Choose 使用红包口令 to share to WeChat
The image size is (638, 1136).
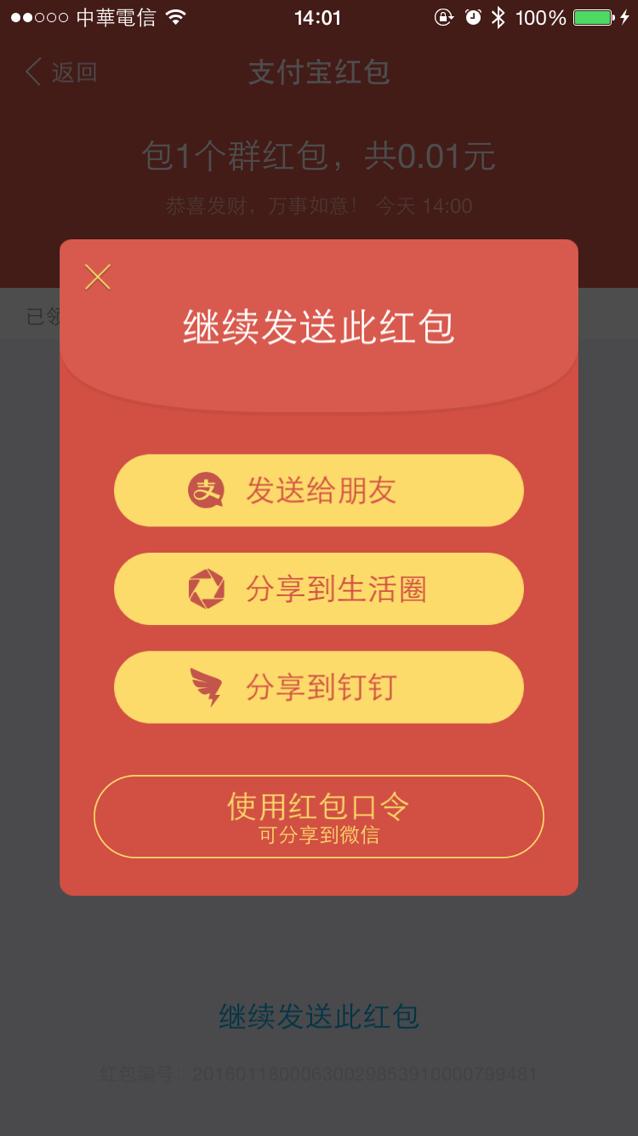coord(318,816)
